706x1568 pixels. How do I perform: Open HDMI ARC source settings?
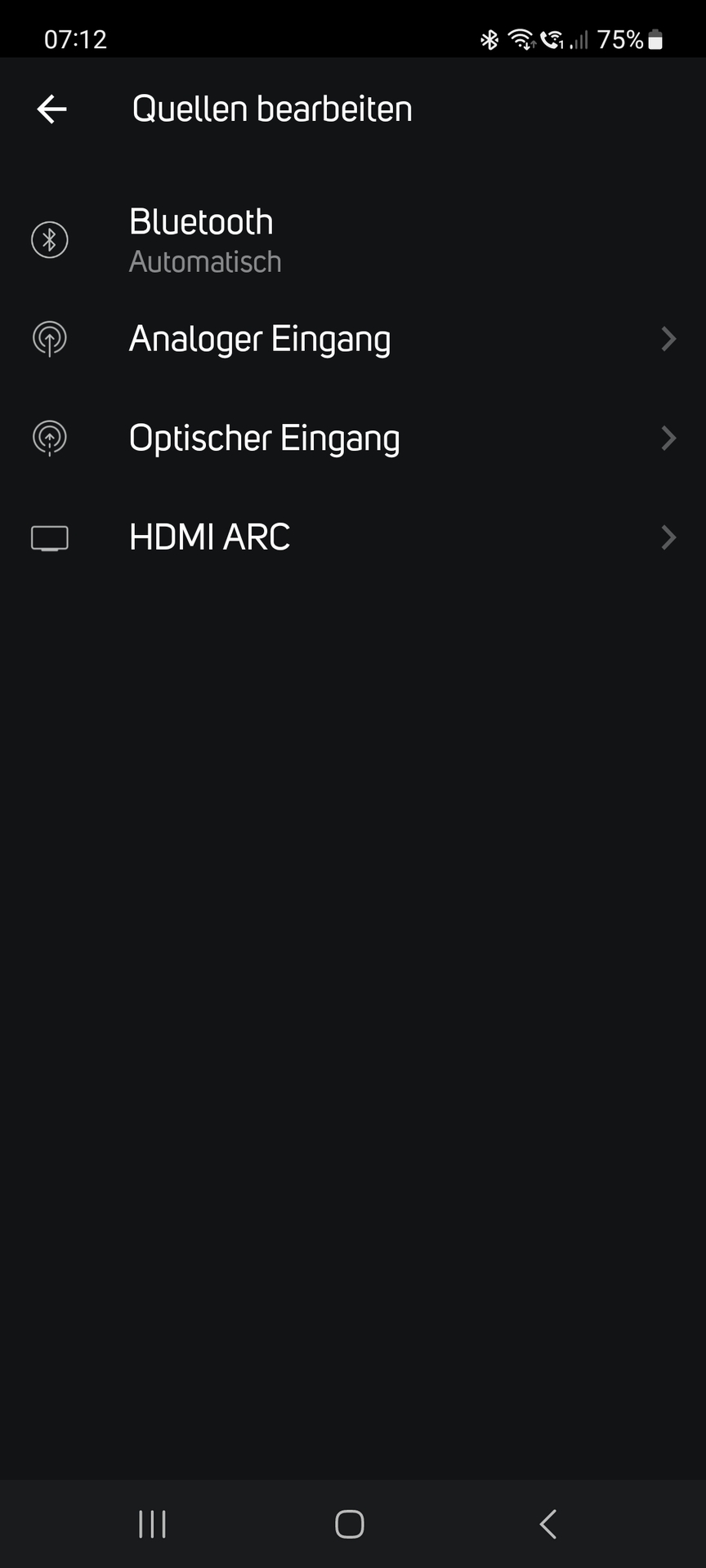click(353, 537)
